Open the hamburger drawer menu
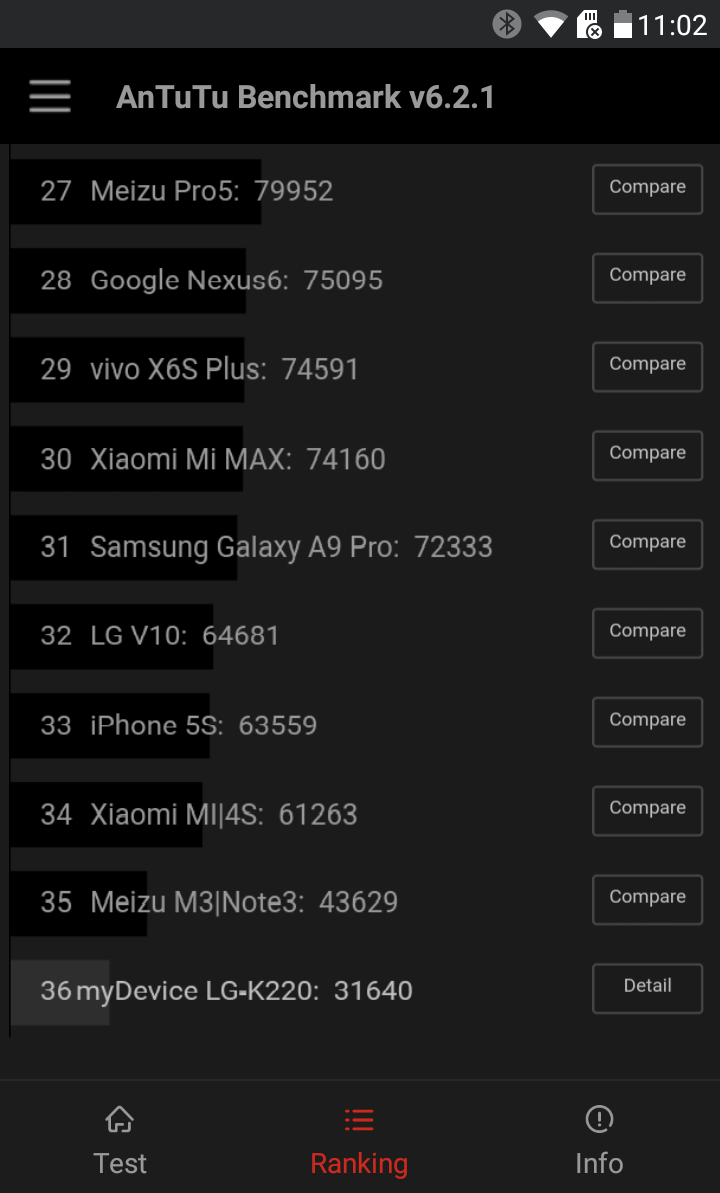Viewport: 720px width, 1193px height. tap(50, 96)
